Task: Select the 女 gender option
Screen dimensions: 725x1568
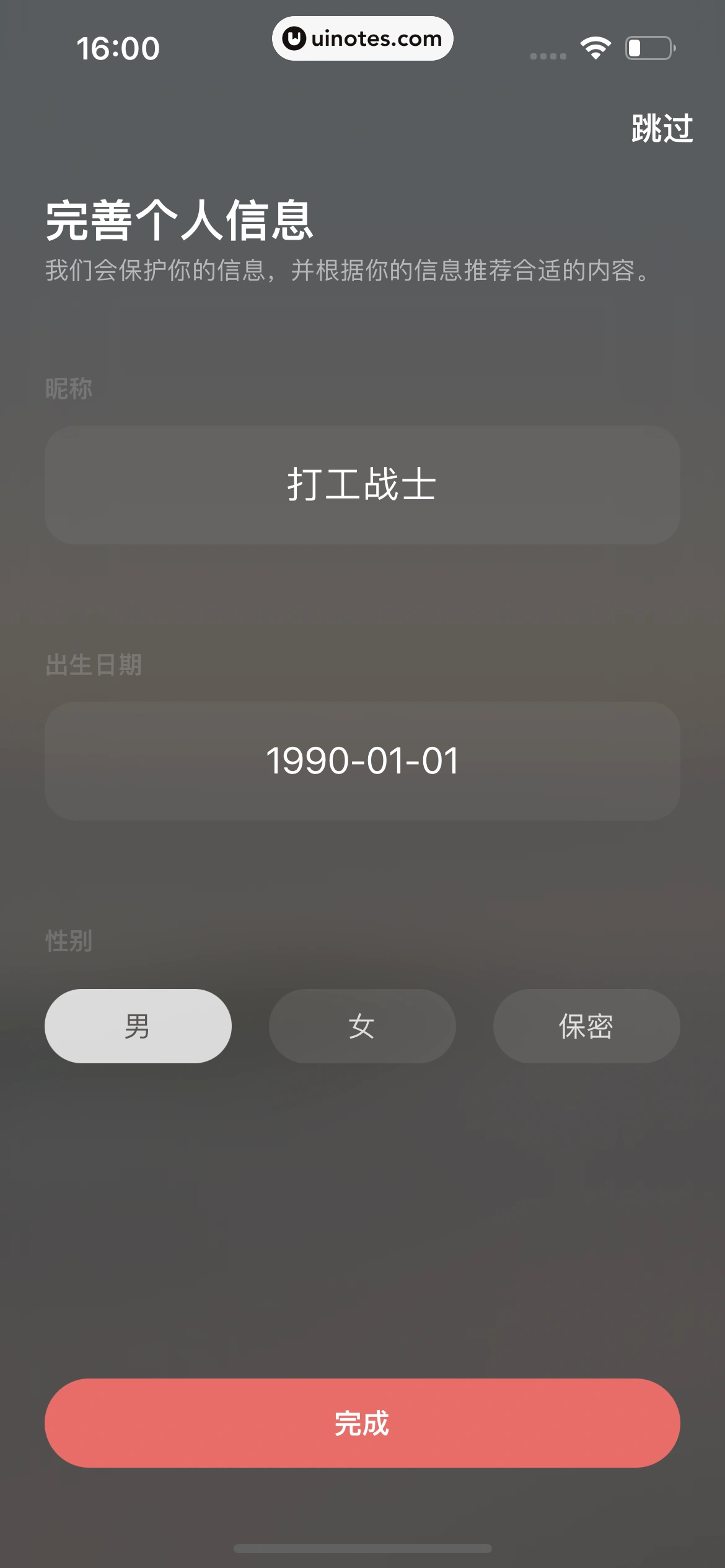Action: 362,1026
